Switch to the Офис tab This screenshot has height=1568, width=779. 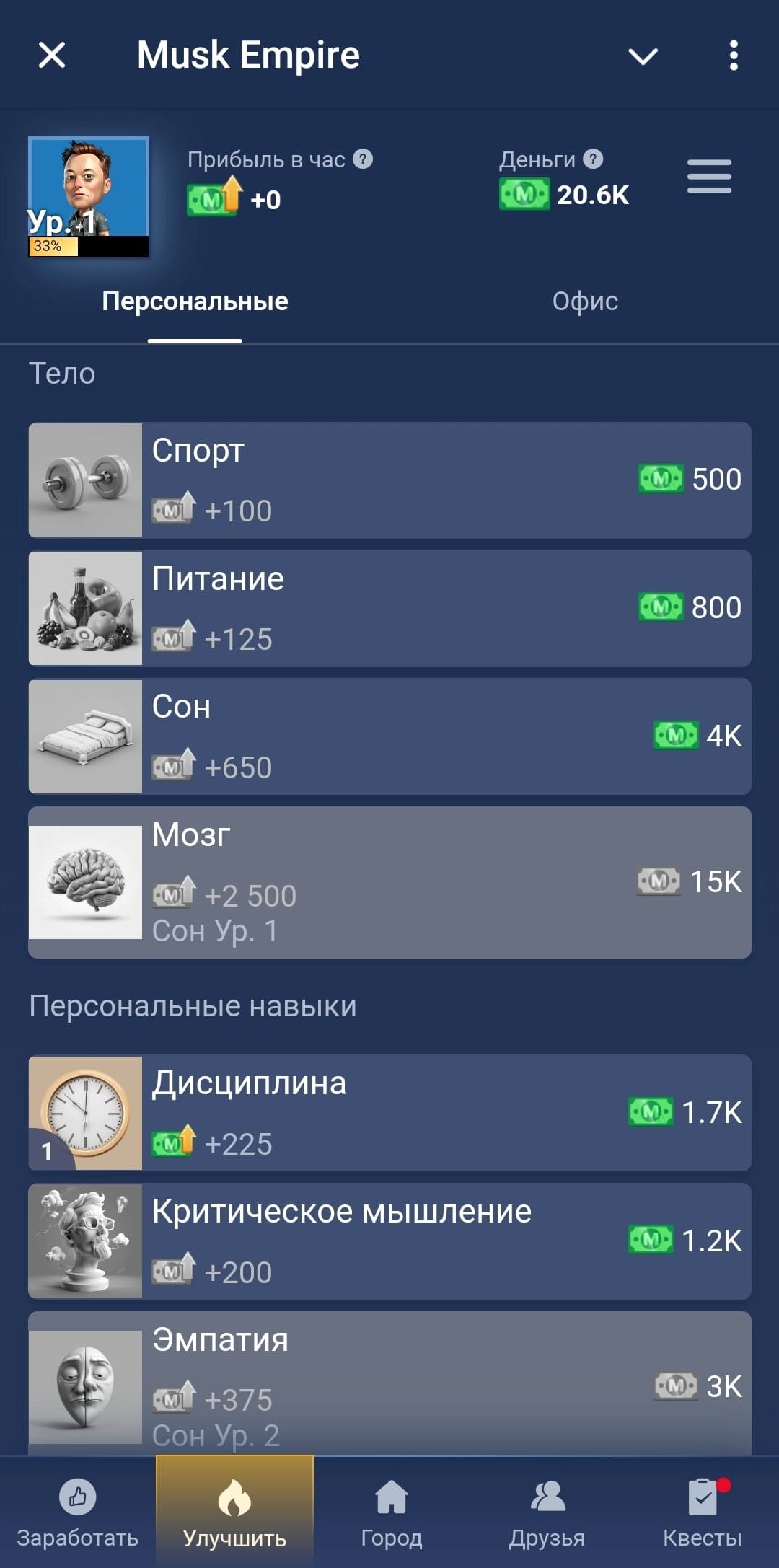point(585,301)
